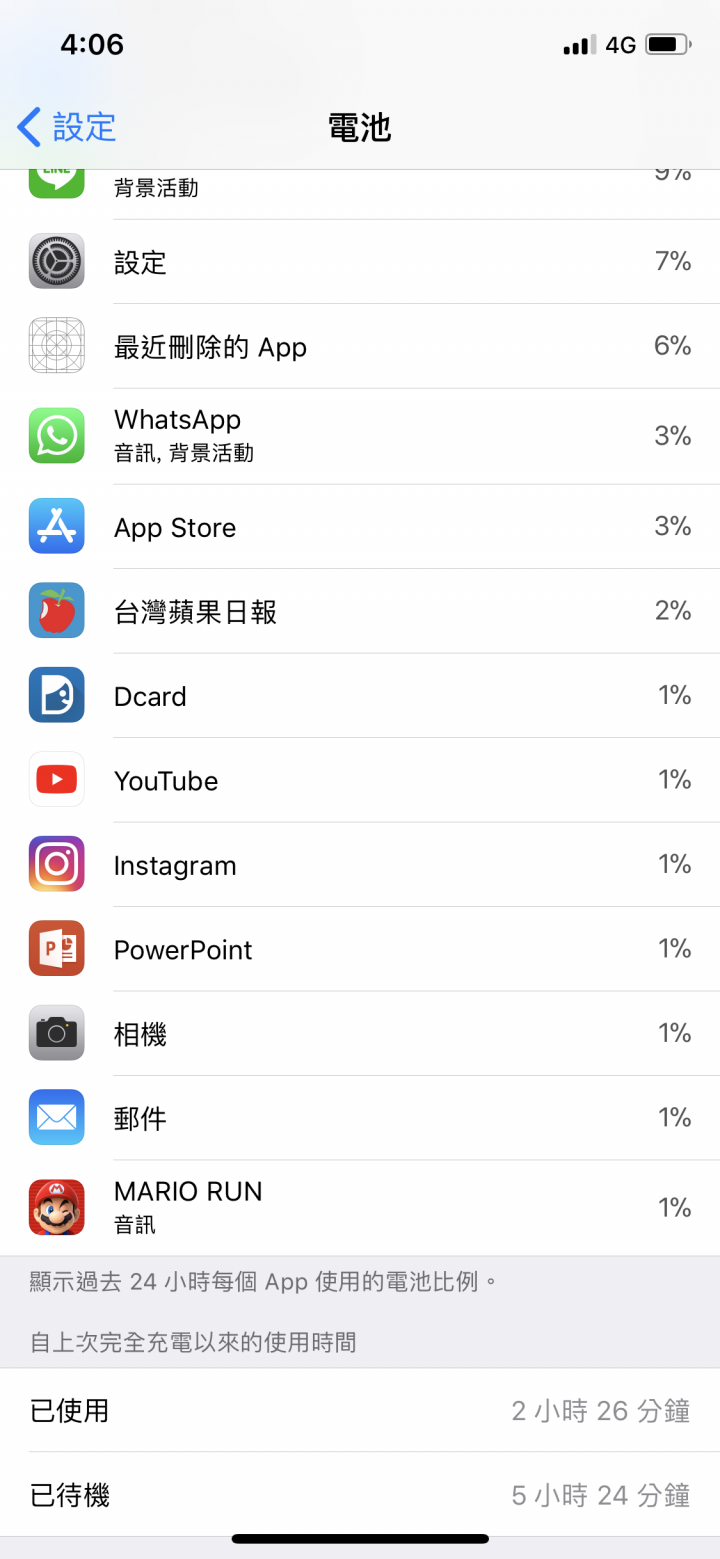Tap the WhatsApp battery usage row

tap(360, 436)
